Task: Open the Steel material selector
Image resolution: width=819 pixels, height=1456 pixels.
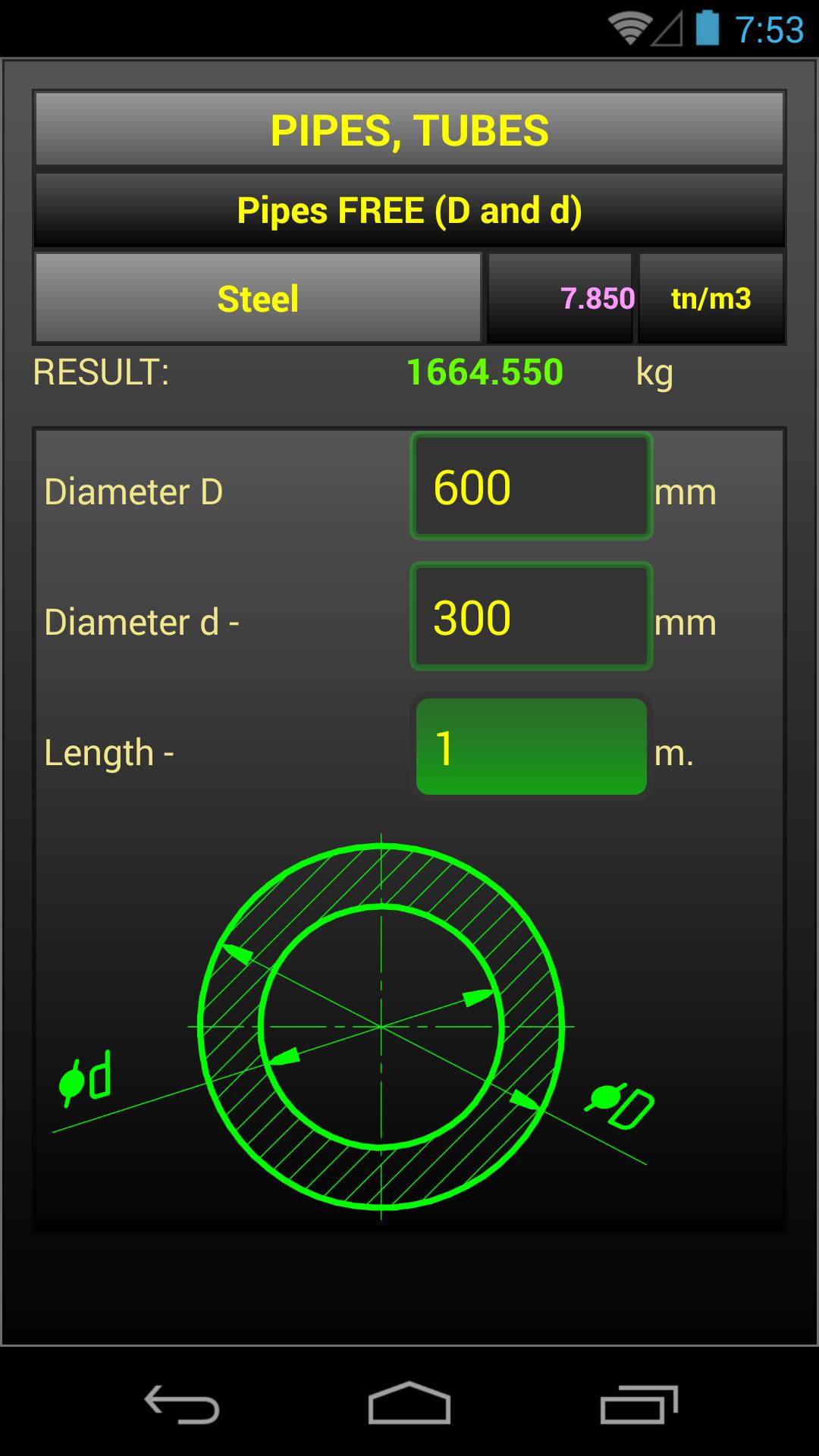Action: coord(258,297)
